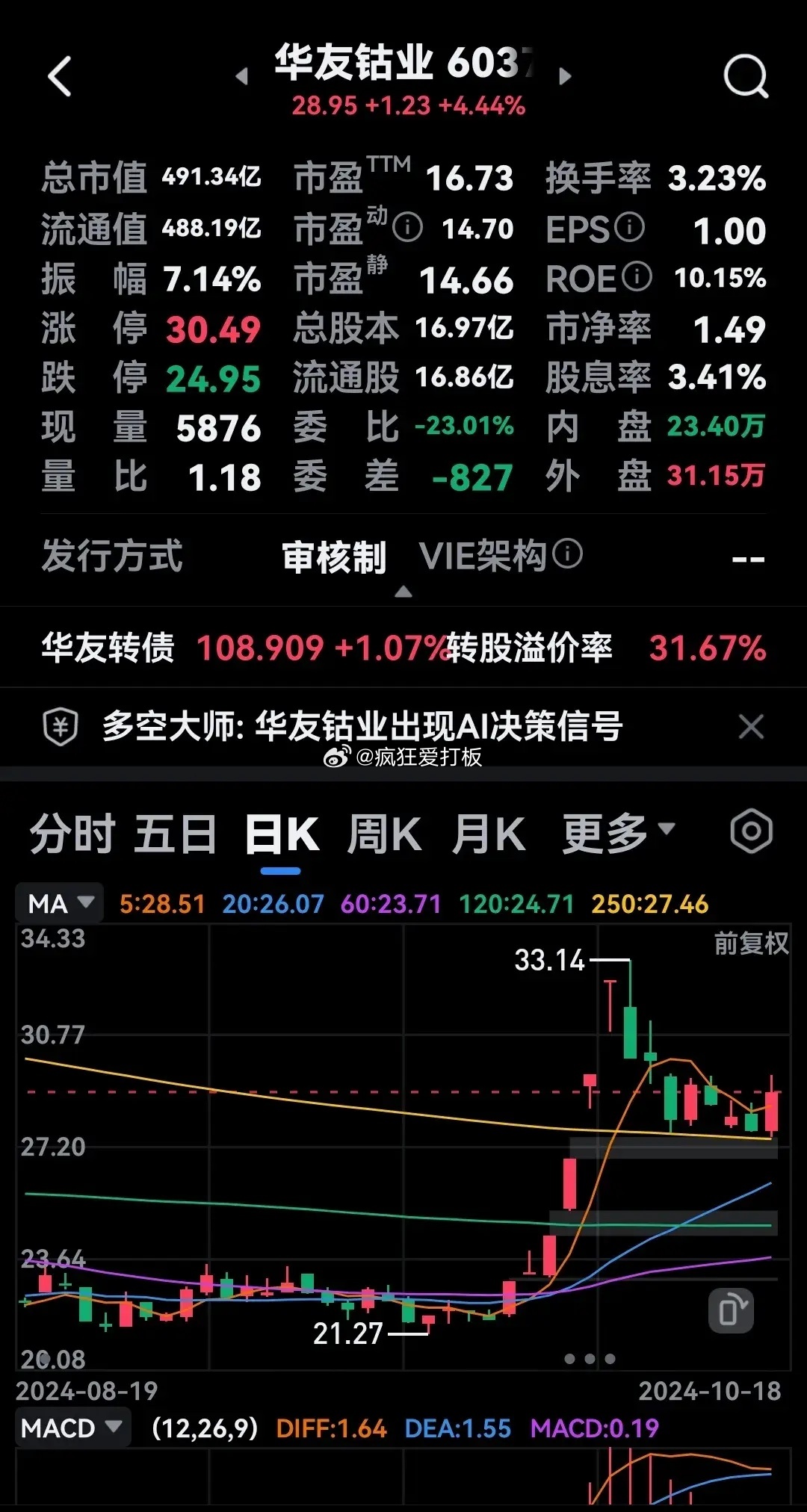Show the EPS info tooltip

(x=629, y=227)
